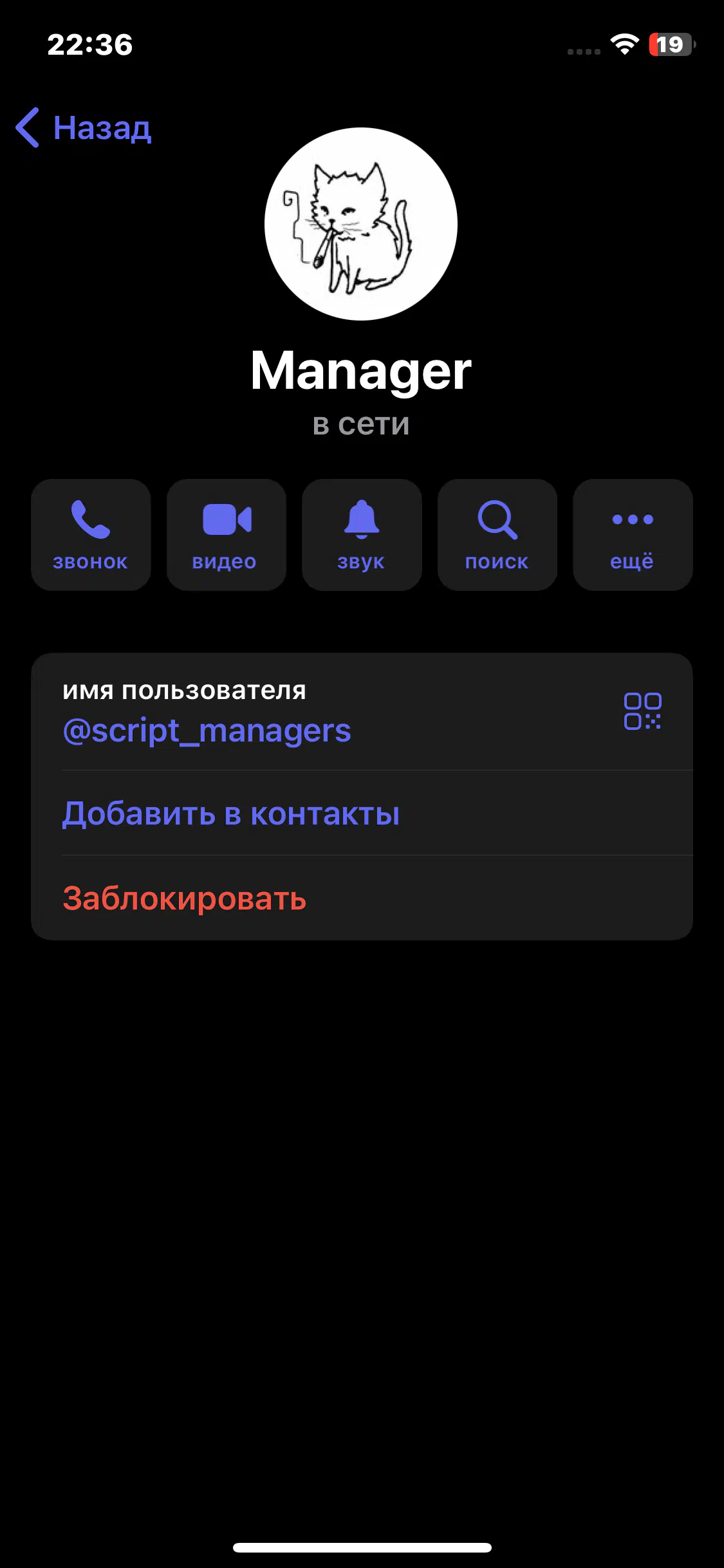
Task: Open more options via ещё
Action: [x=633, y=535]
